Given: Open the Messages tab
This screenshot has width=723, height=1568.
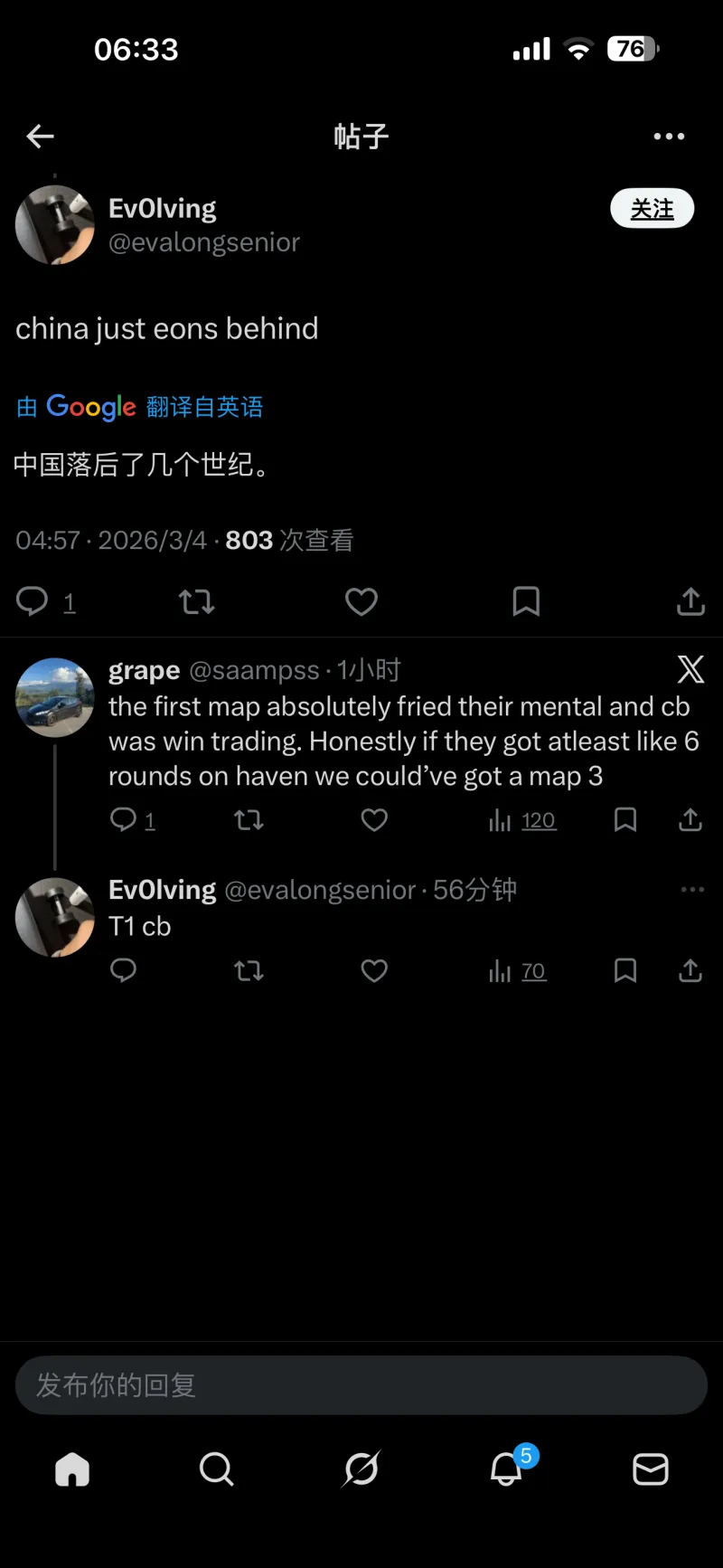Looking at the screenshot, I should 651,1469.
